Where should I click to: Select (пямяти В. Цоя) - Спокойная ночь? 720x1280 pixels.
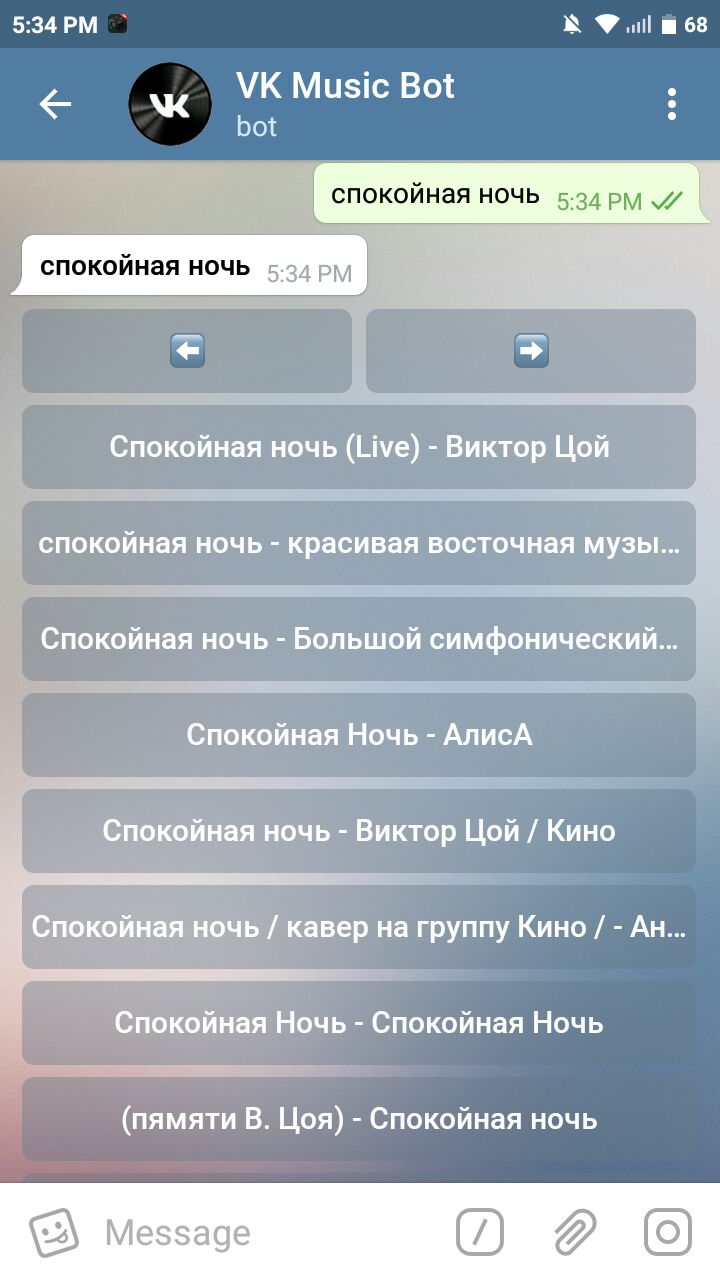pyautogui.click(x=359, y=1119)
